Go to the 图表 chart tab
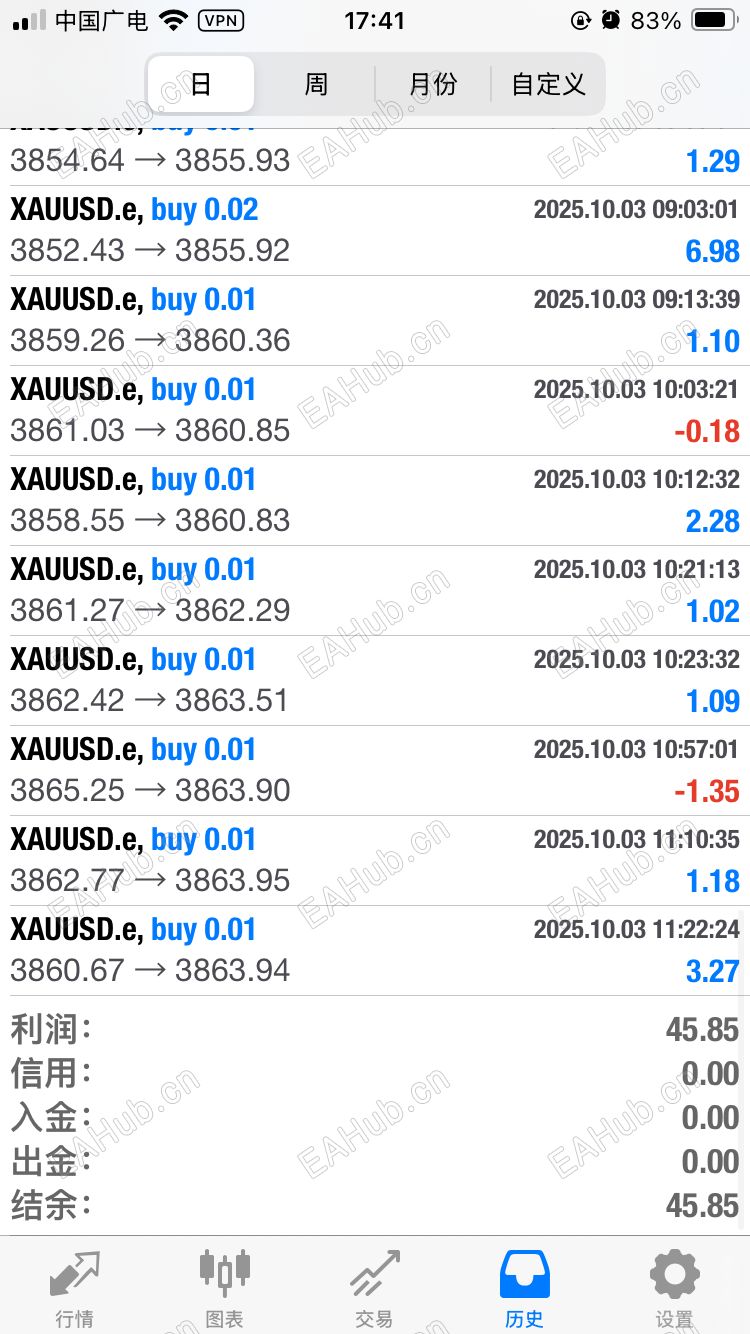Viewport: 750px width, 1334px height. [224, 1289]
